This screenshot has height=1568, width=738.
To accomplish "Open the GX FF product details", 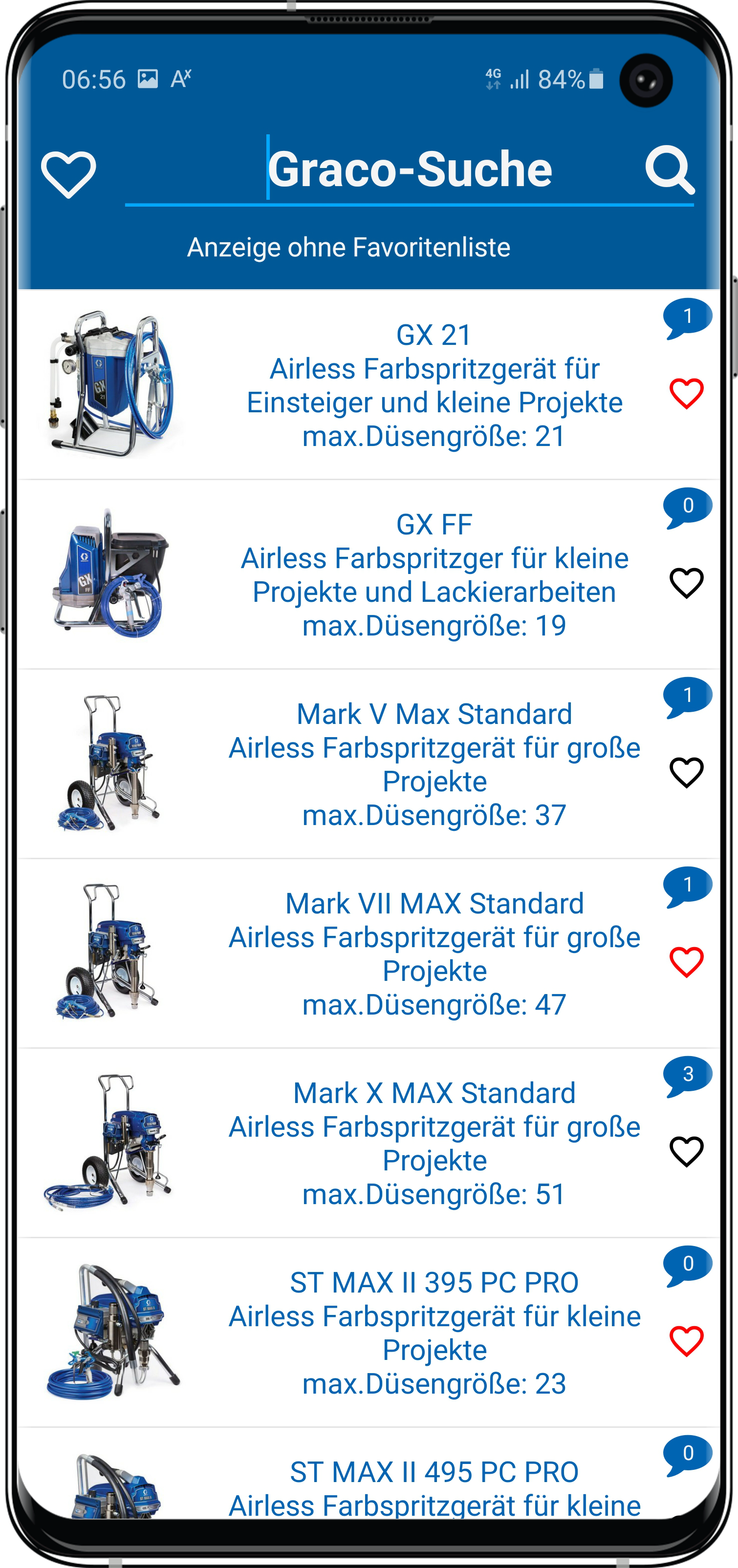I will tap(434, 574).
